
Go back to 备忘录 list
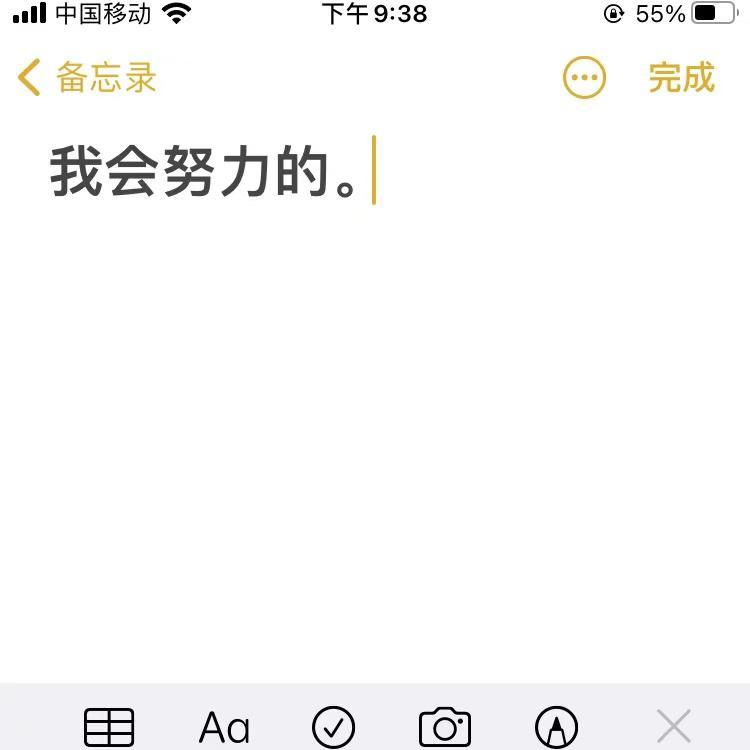coord(88,77)
